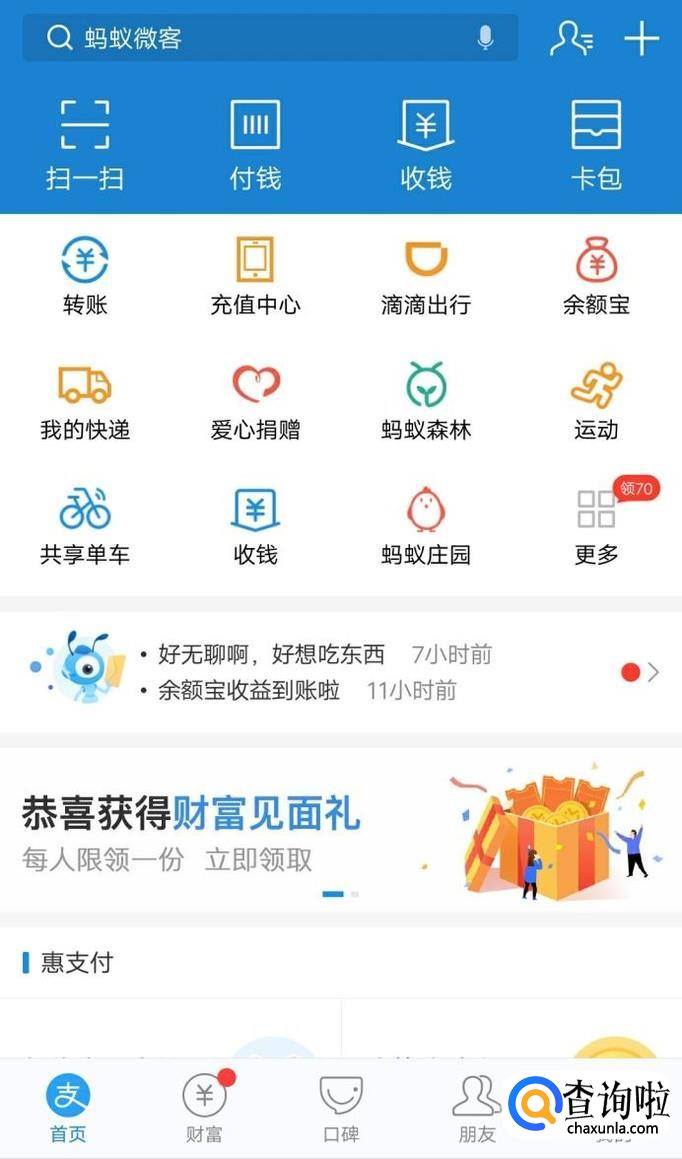Open 付钱 payment code
This screenshot has width=682, height=1159.
[255, 145]
